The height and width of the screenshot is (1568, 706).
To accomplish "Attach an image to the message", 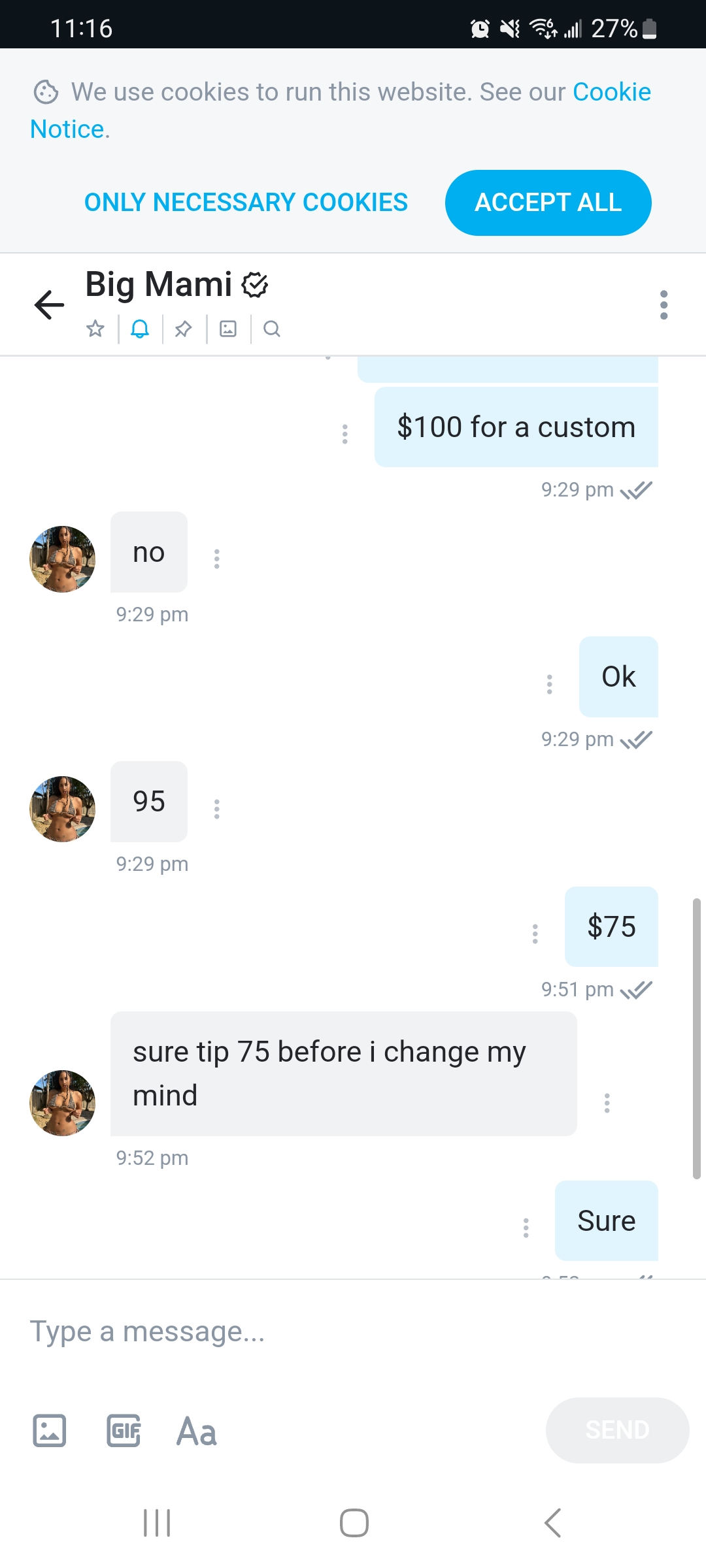I will tap(50, 1431).
